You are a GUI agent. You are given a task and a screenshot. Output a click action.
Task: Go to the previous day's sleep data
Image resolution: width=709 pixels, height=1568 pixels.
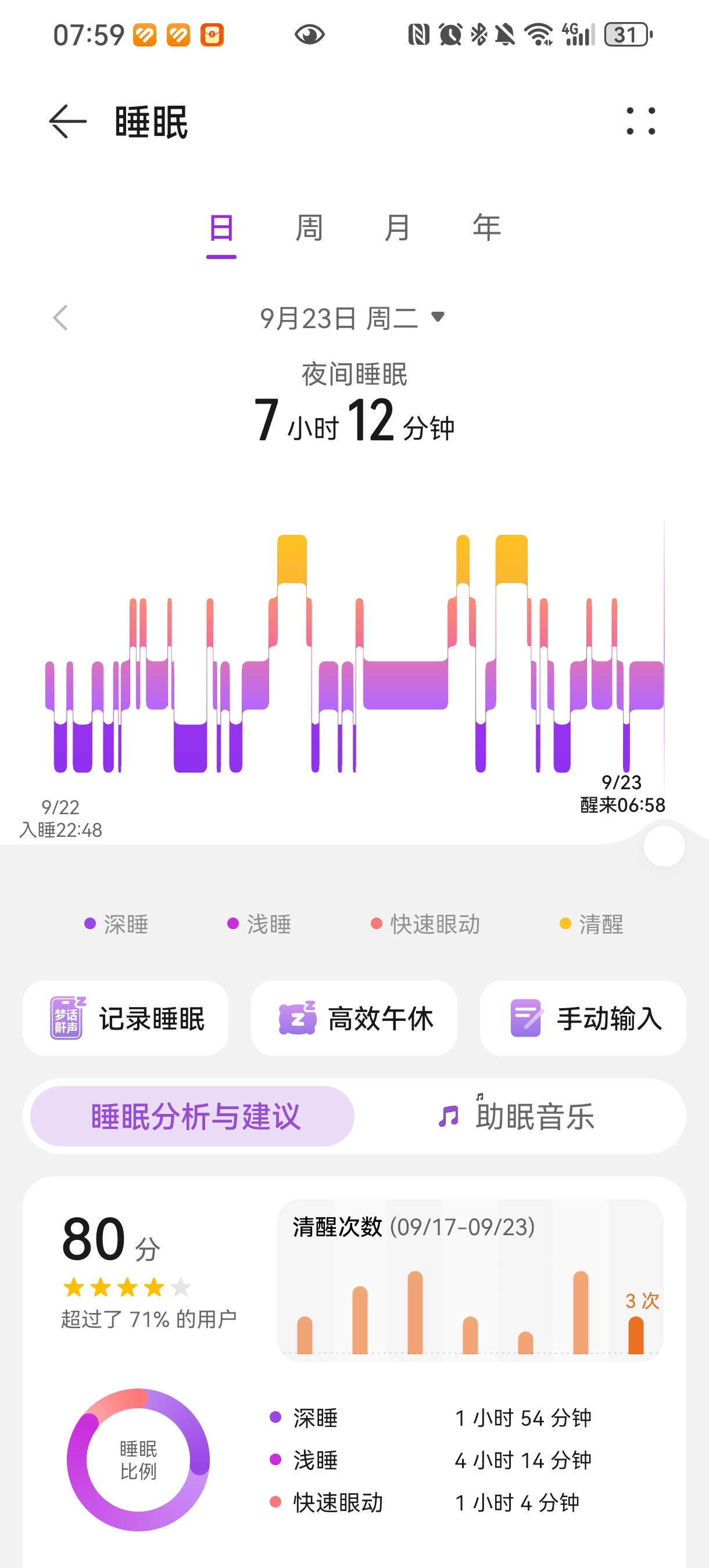[60, 318]
